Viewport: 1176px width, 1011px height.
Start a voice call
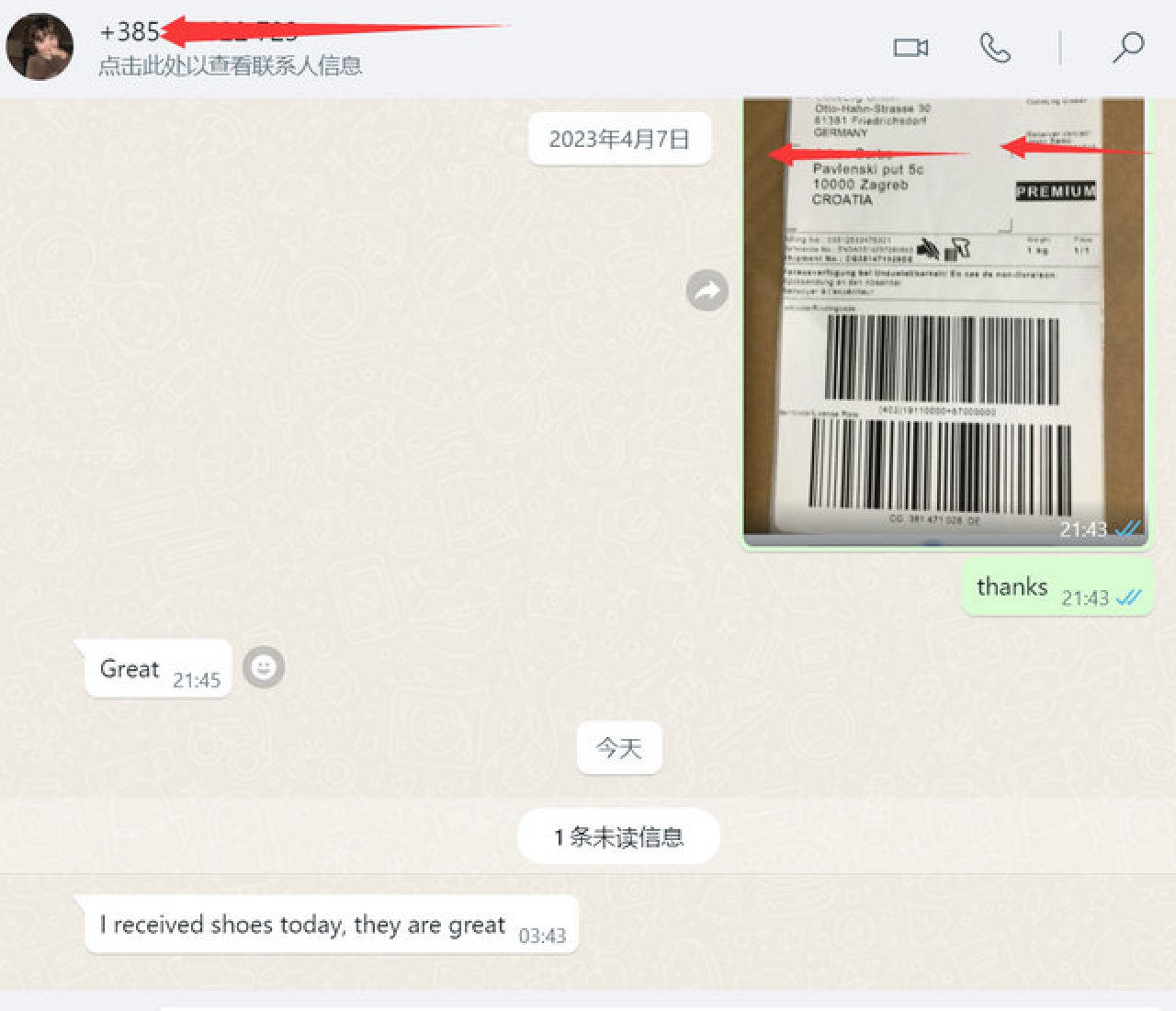point(995,48)
